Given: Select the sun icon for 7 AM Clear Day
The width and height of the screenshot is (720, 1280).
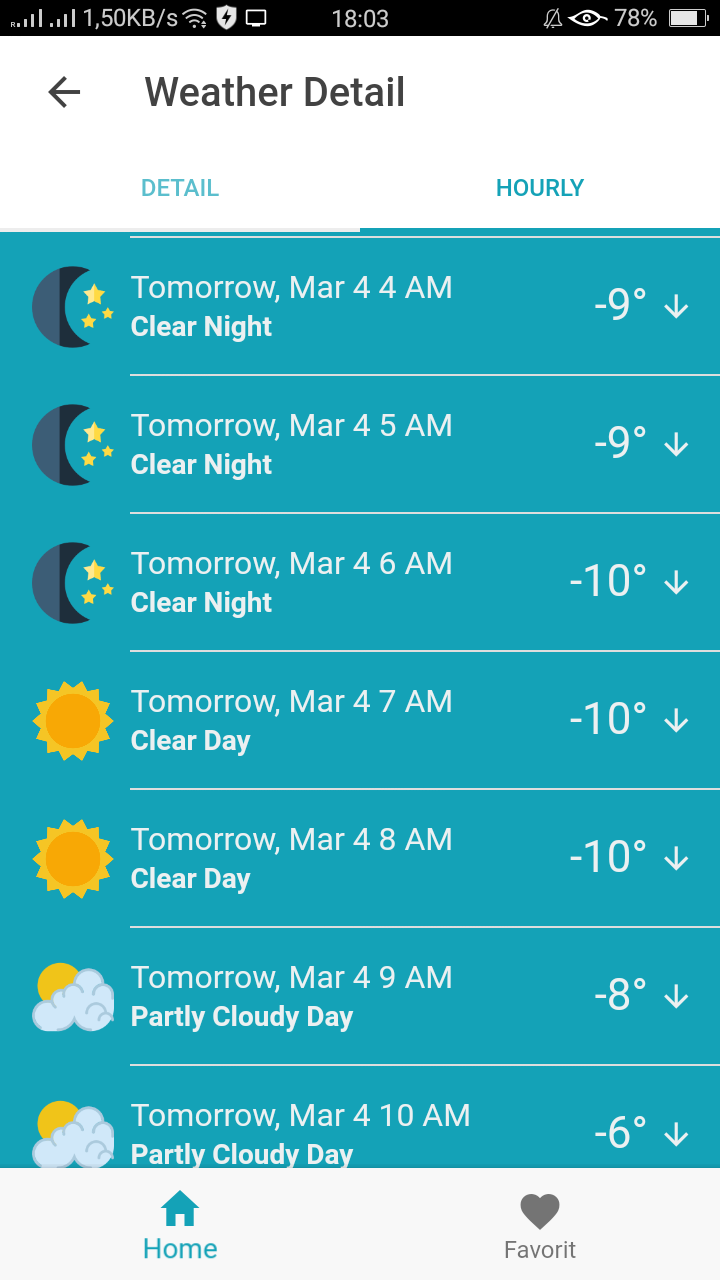Looking at the screenshot, I should coord(72,719).
